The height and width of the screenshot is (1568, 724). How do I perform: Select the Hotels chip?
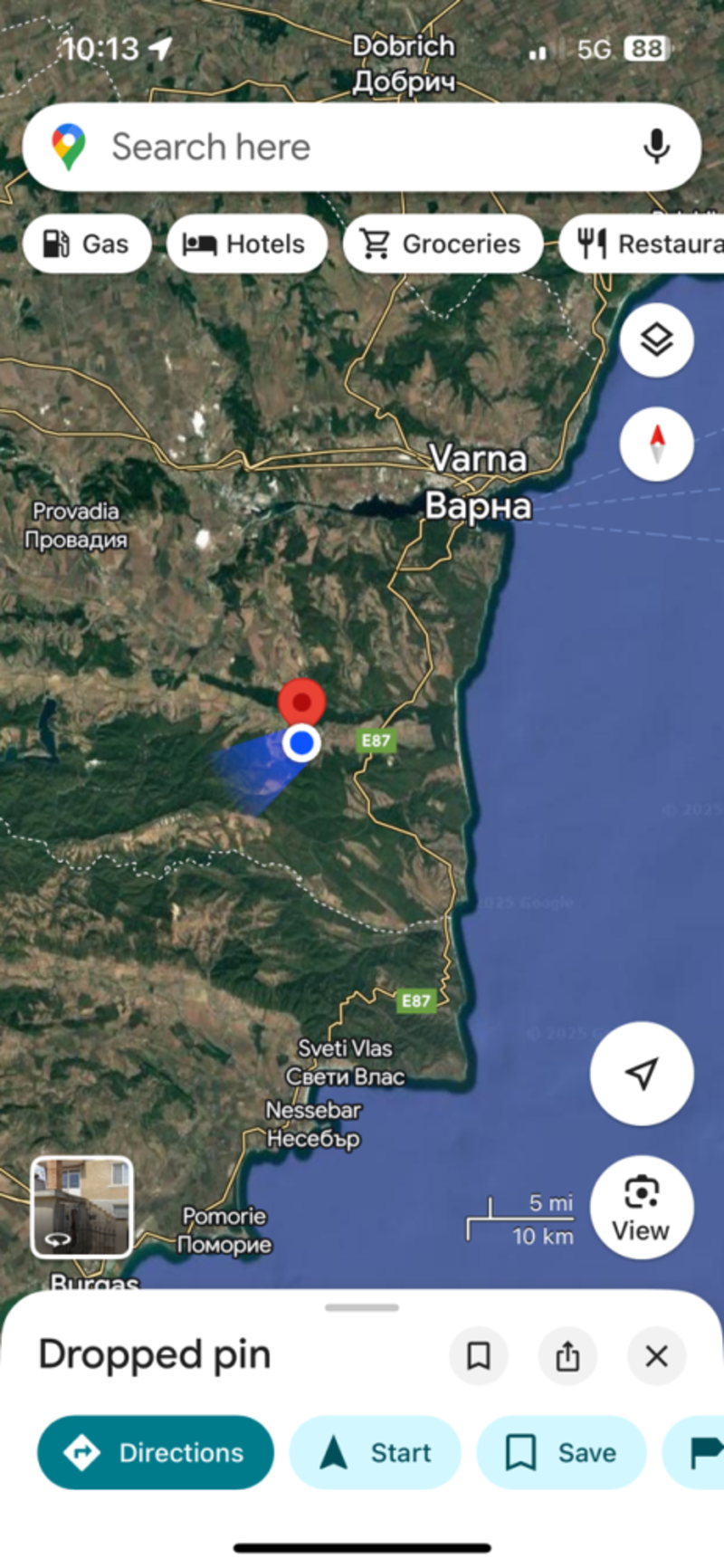point(246,244)
